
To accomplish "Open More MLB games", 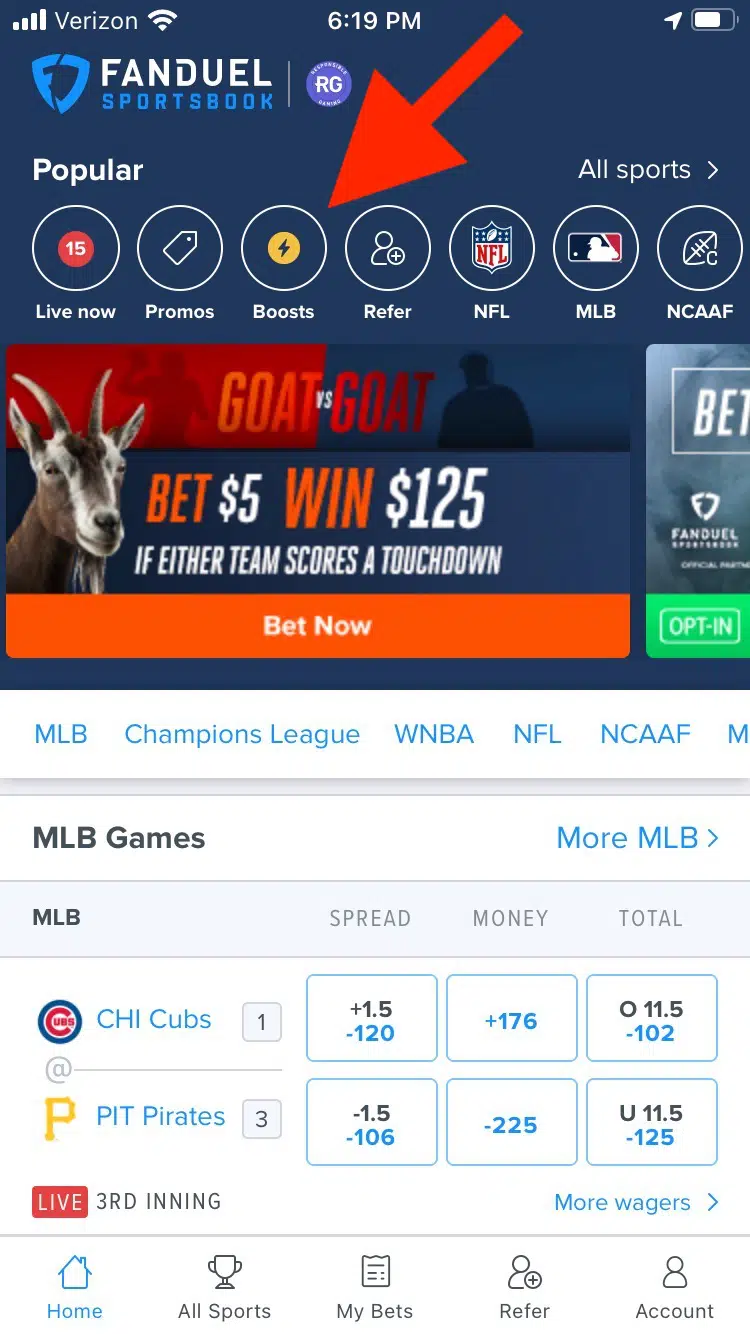I will (x=637, y=838).
